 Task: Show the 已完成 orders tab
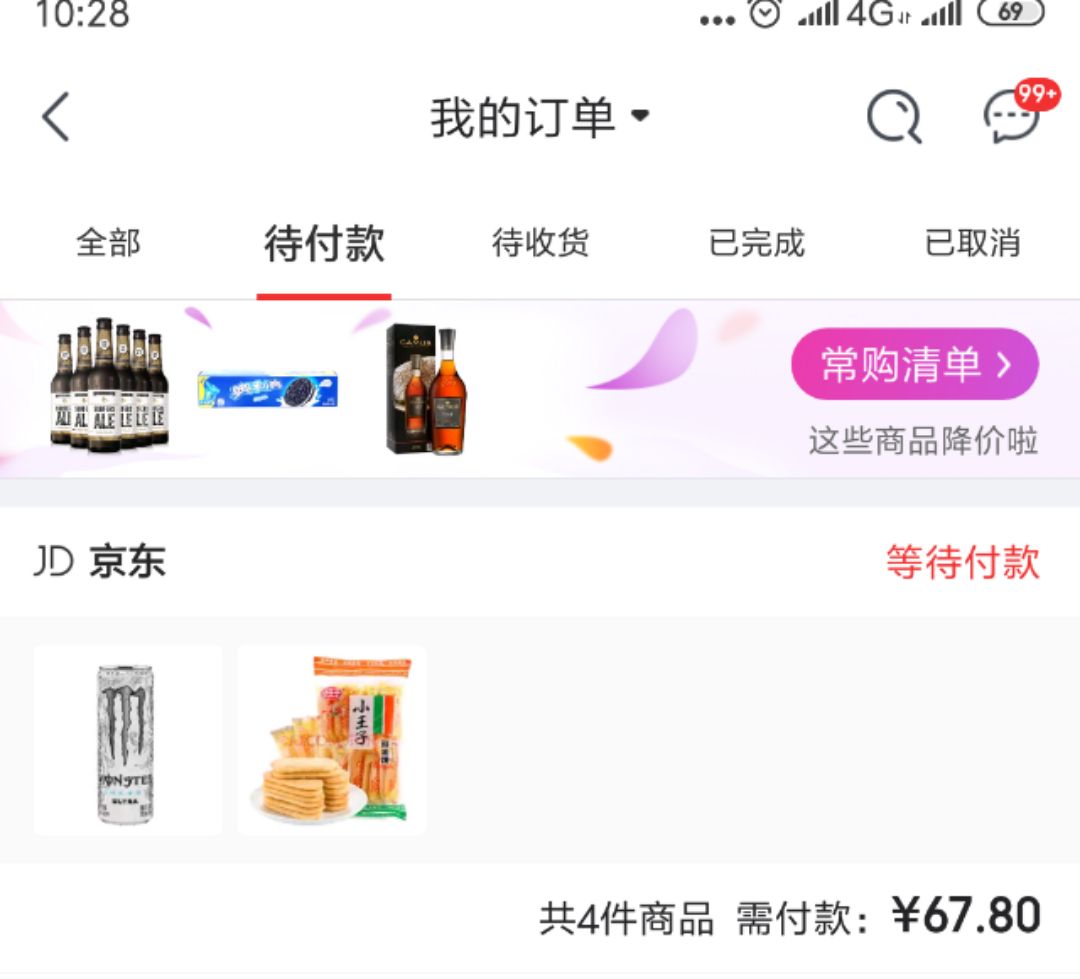click(x=756, y=243)
